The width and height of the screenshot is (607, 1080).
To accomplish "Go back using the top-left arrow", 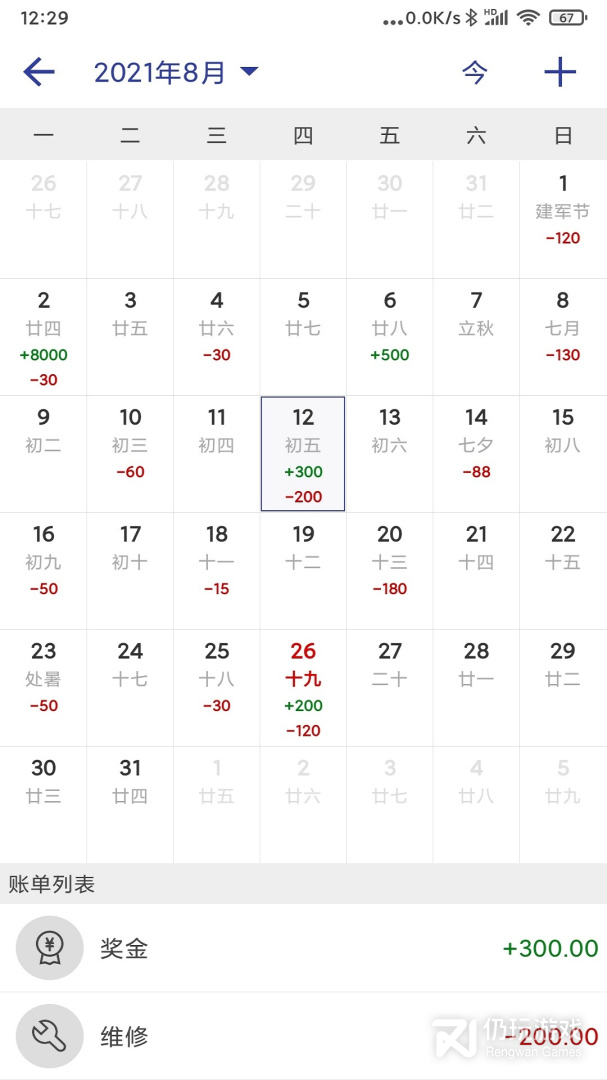I will [39, 72].
